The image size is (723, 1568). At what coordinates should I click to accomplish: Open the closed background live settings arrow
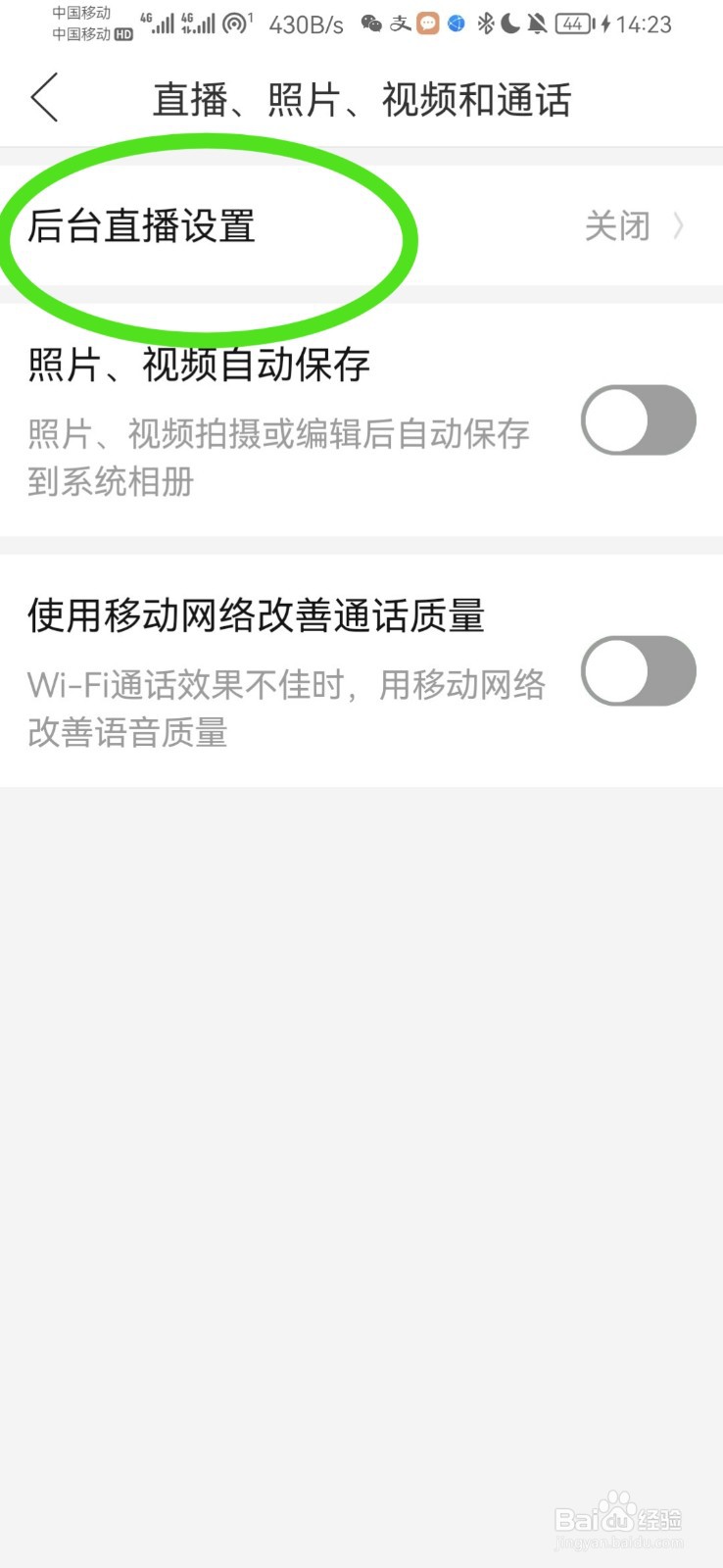(x=679, y=226)
